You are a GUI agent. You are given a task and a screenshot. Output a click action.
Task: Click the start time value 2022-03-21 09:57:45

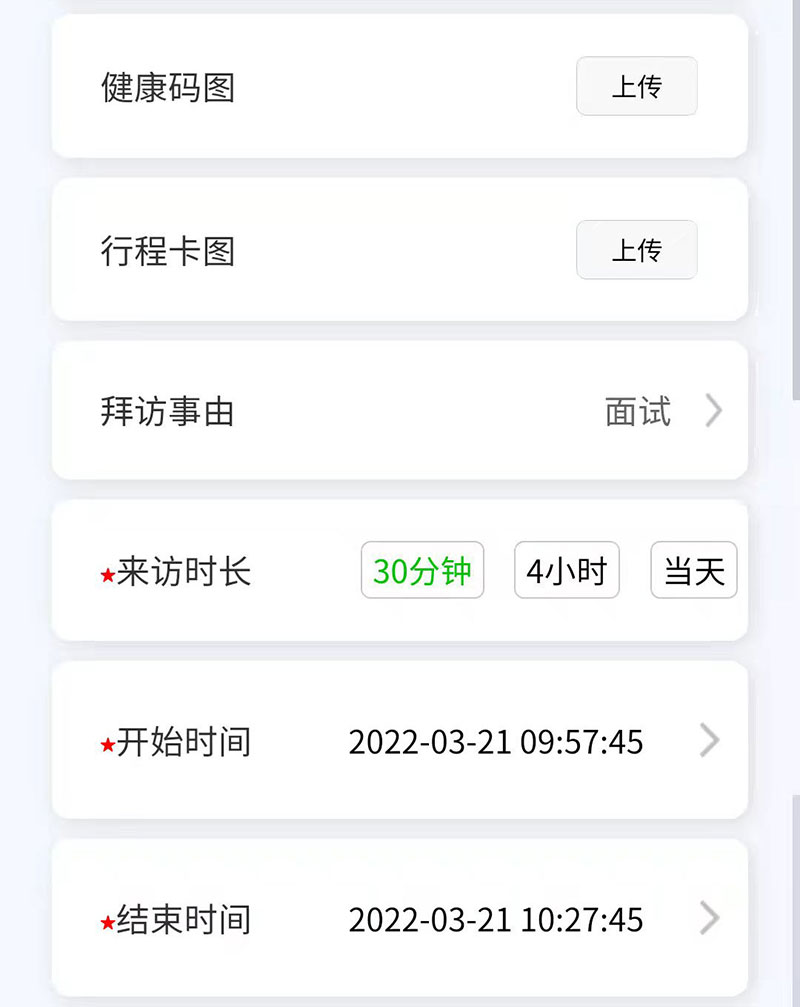(x=495, y=742)
